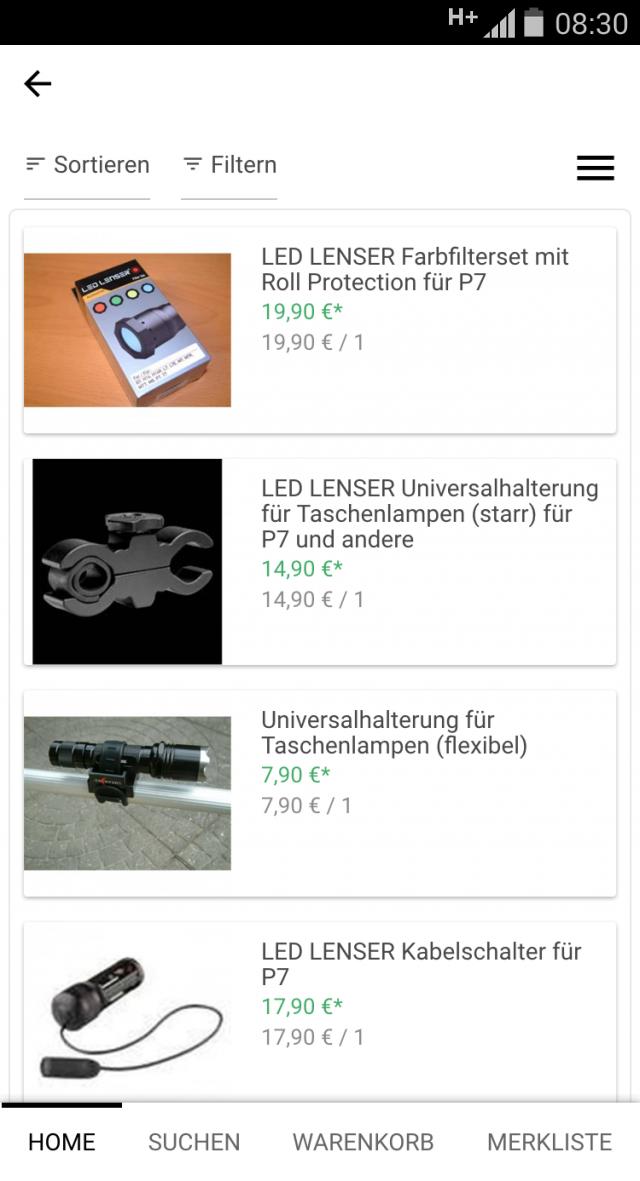The height and width of the screenshot is (1181, 640).
Task: Switch to the HOME tab
Action: pos(62,1142)
